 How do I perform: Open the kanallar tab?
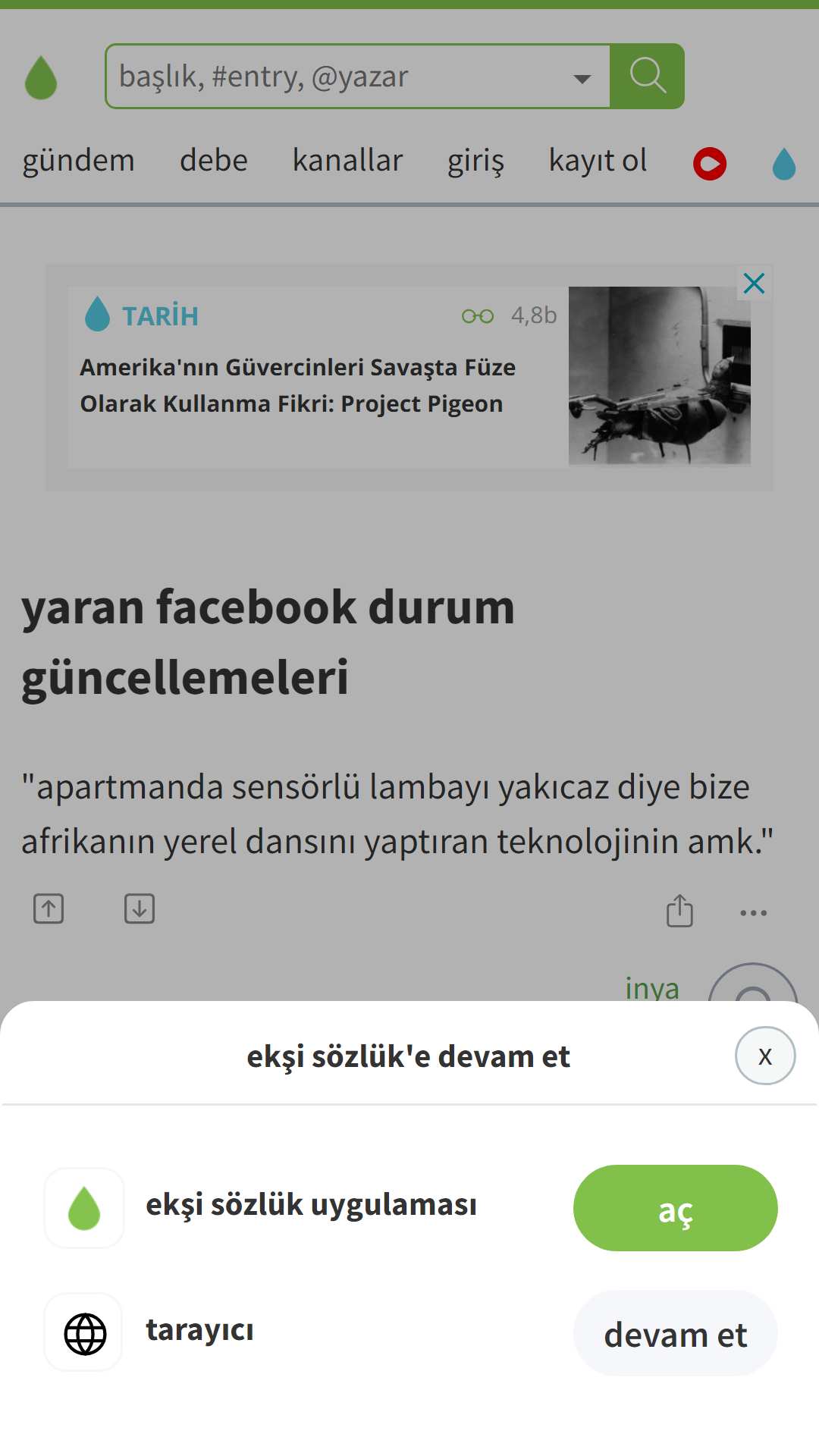click(347, 161)
